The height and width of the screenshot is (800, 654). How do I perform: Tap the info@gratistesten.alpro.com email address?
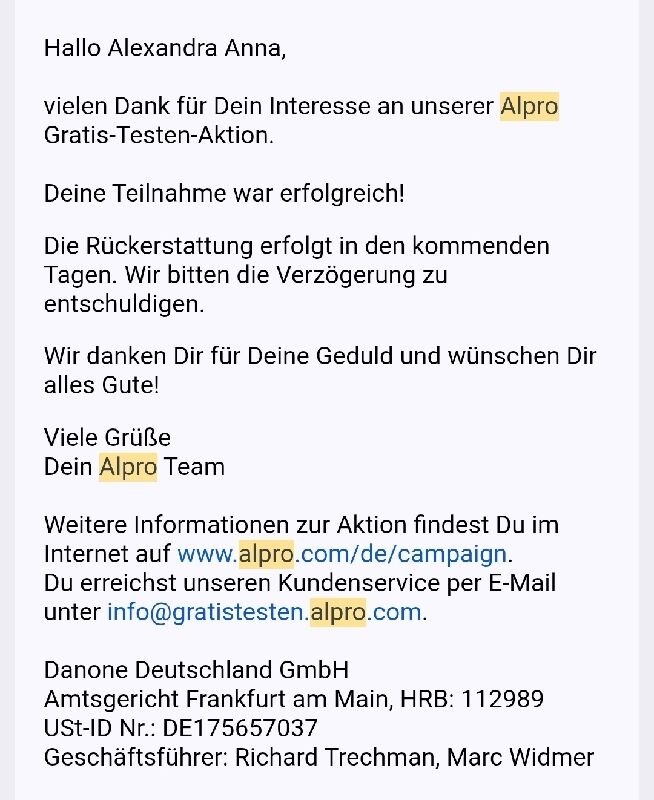pyautogui.click(x=264, y=612)
